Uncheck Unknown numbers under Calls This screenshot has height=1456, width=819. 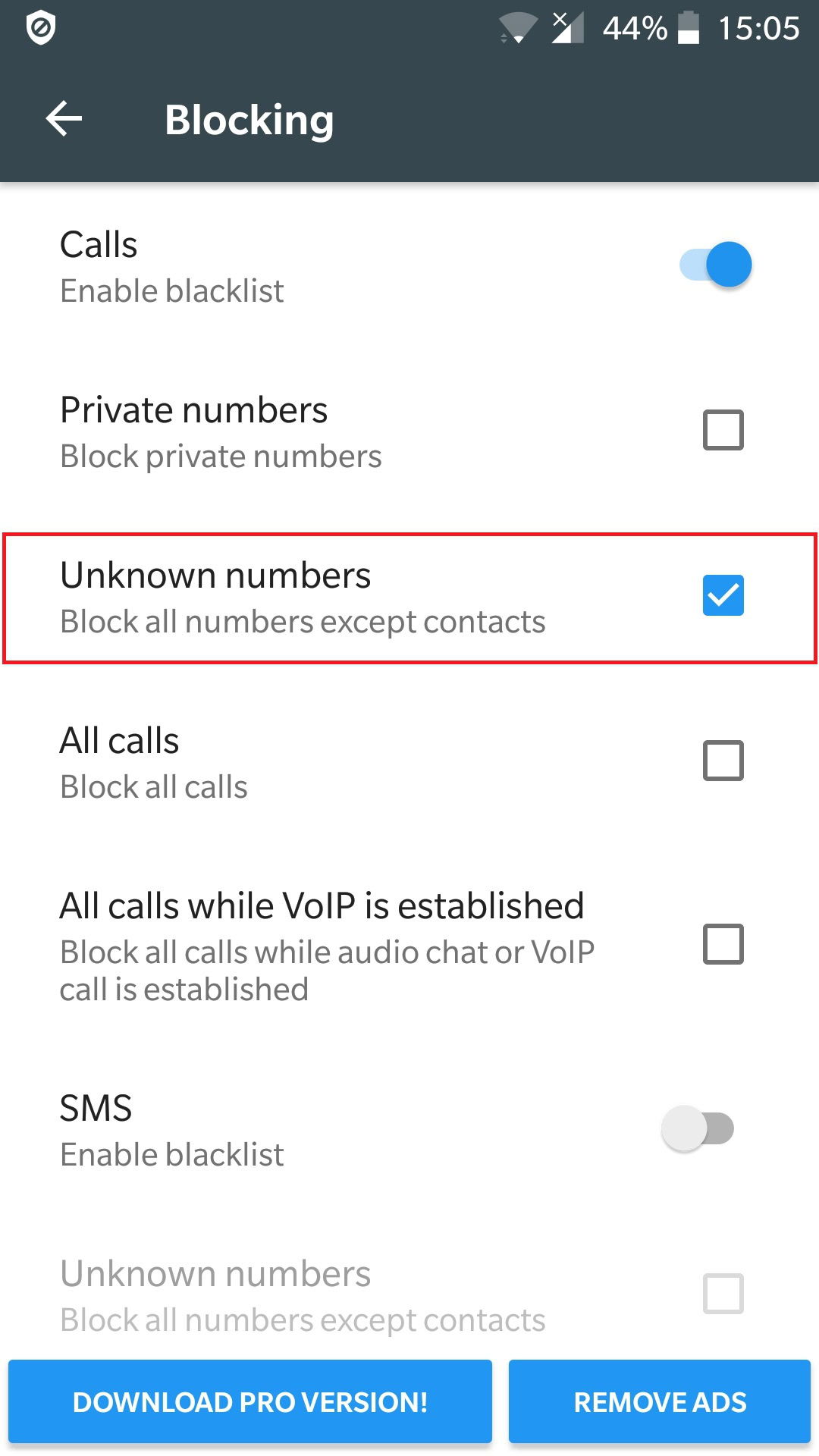pos(723,595)
